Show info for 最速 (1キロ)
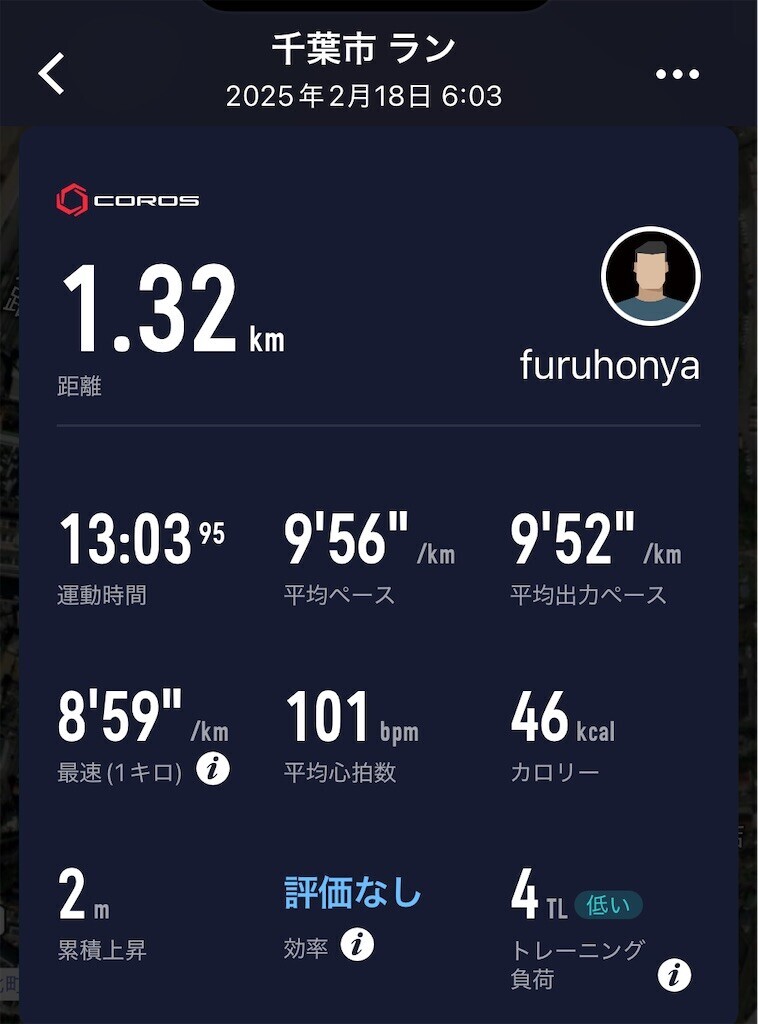This screenshot has height=1024, width=758. tap(213, 769)
